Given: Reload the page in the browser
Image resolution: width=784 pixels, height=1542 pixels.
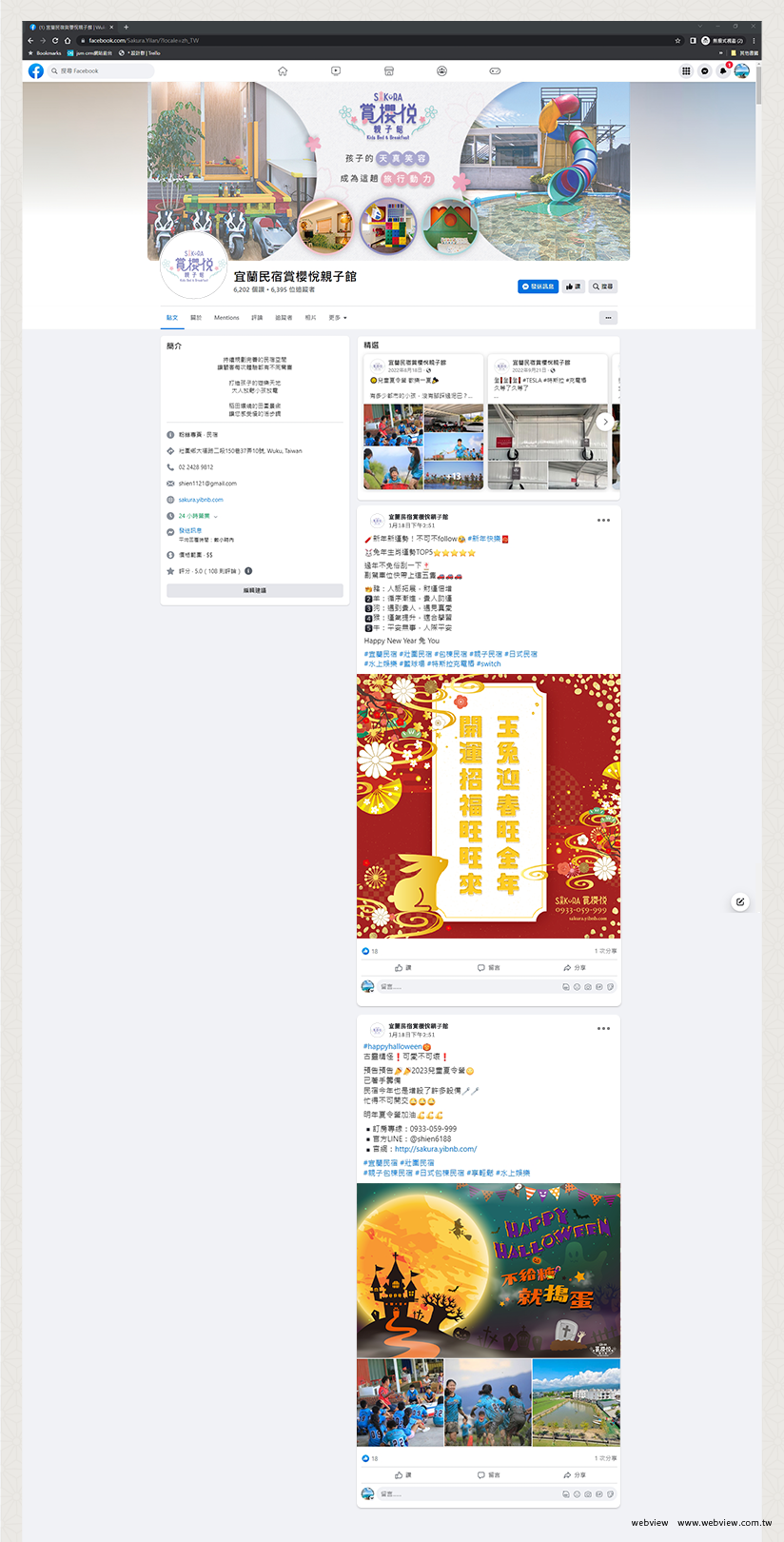Looking at the screenshot, I should [x=55, y=41].
